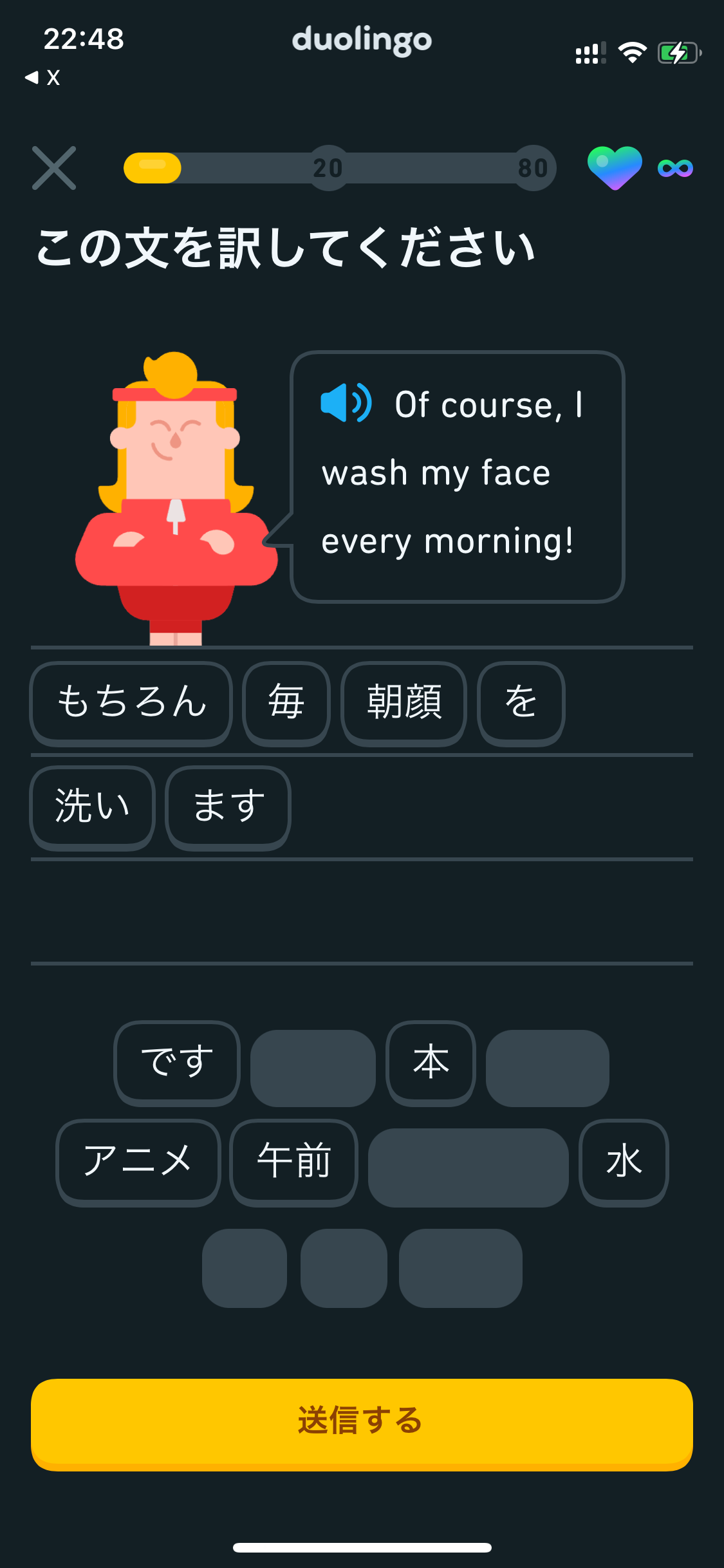Choose the 午前 word tile
This screenshot has width=724, height=1568.
tap(293, 1162)
